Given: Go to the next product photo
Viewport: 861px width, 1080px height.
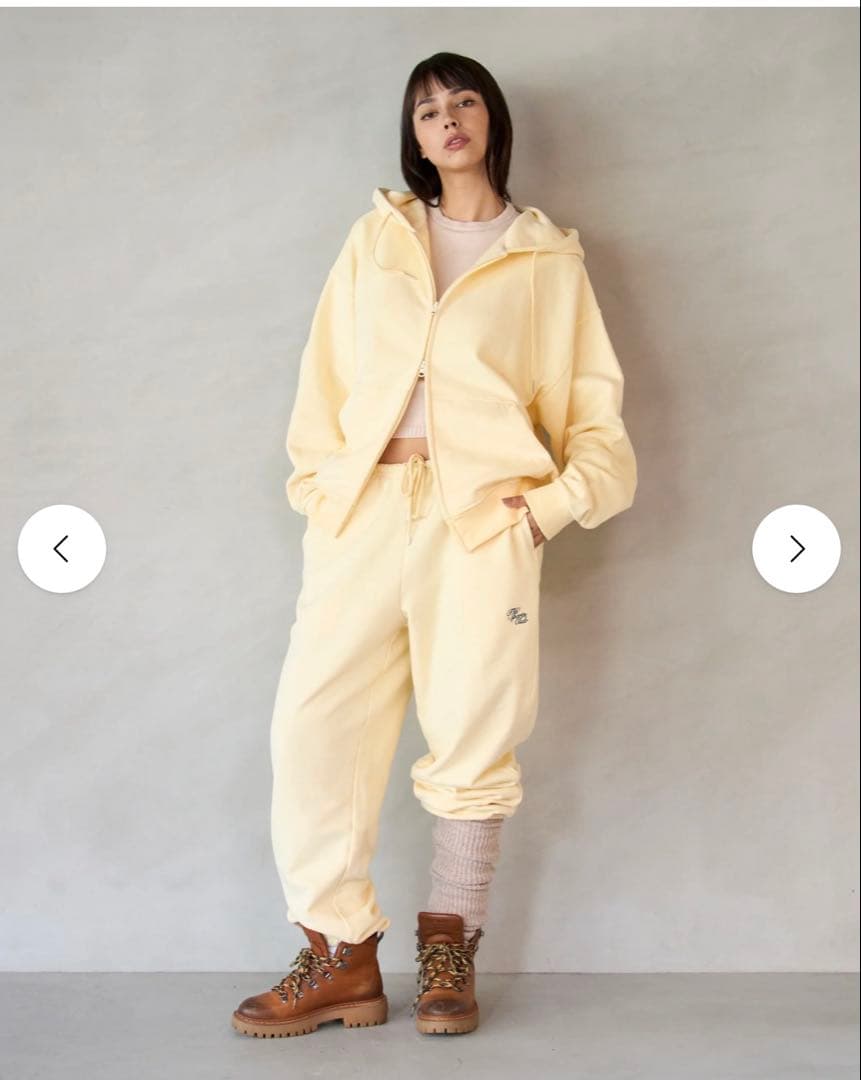Looking at the screenshot, I should click(796, 549).
